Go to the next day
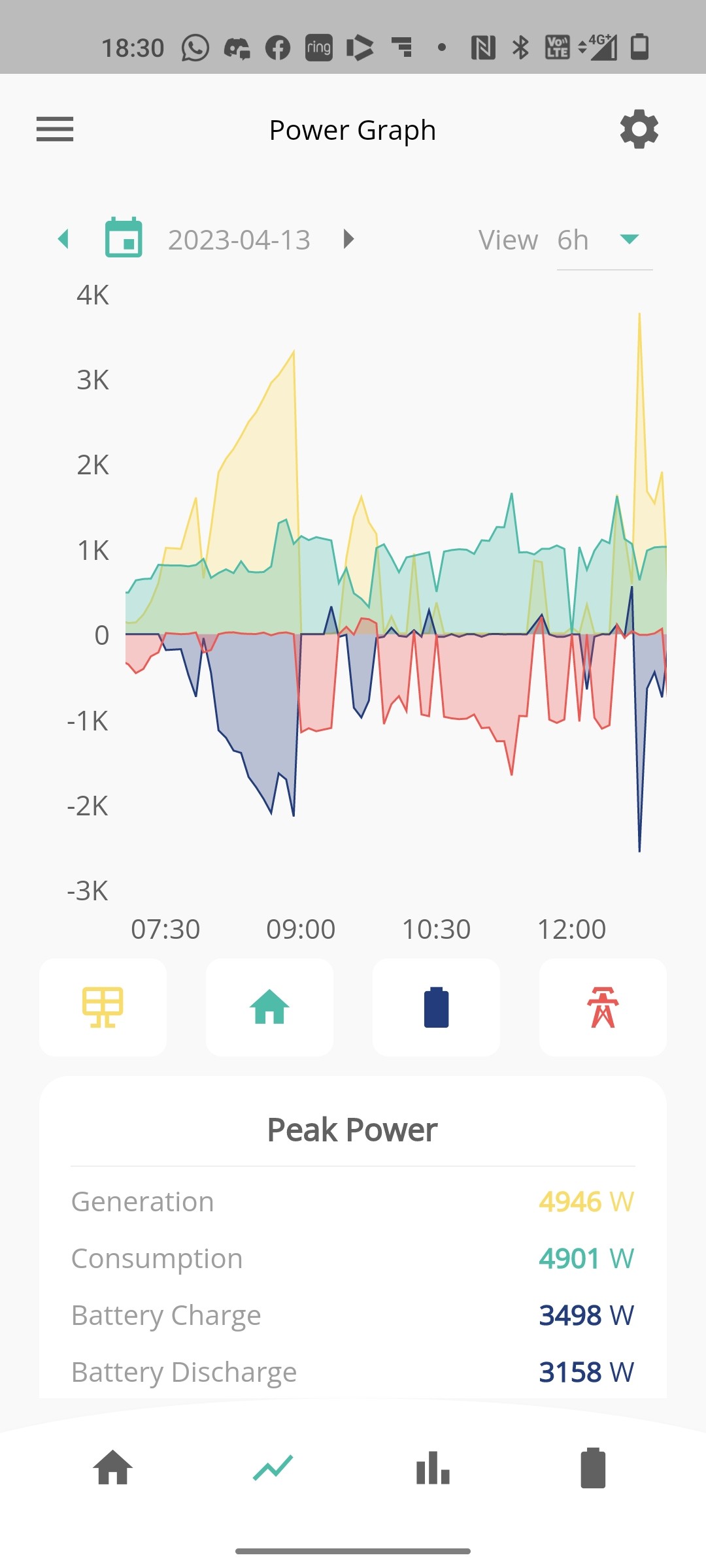 (x=348, y=239)
